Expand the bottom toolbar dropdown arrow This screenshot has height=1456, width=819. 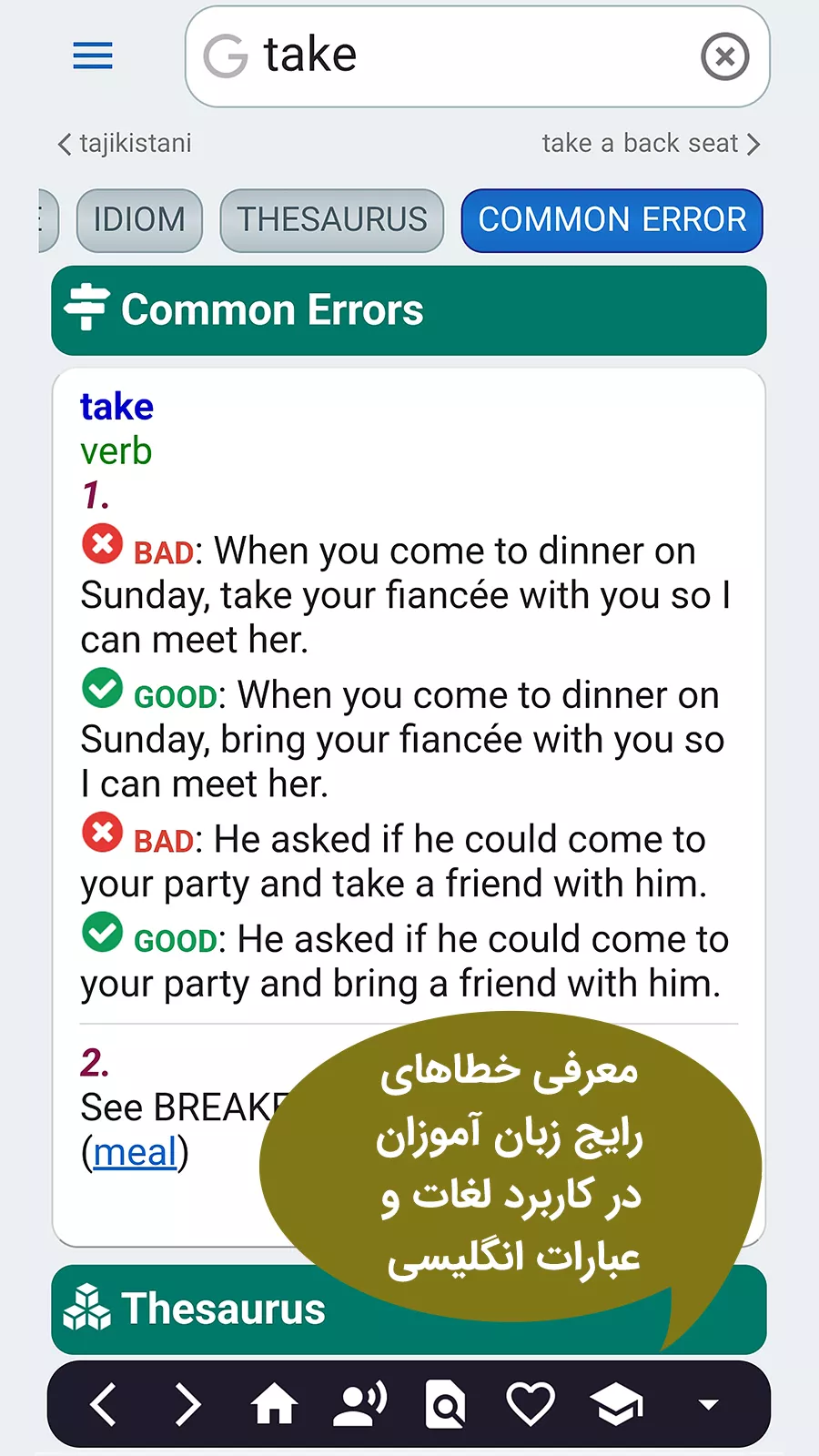point(708,1404)
